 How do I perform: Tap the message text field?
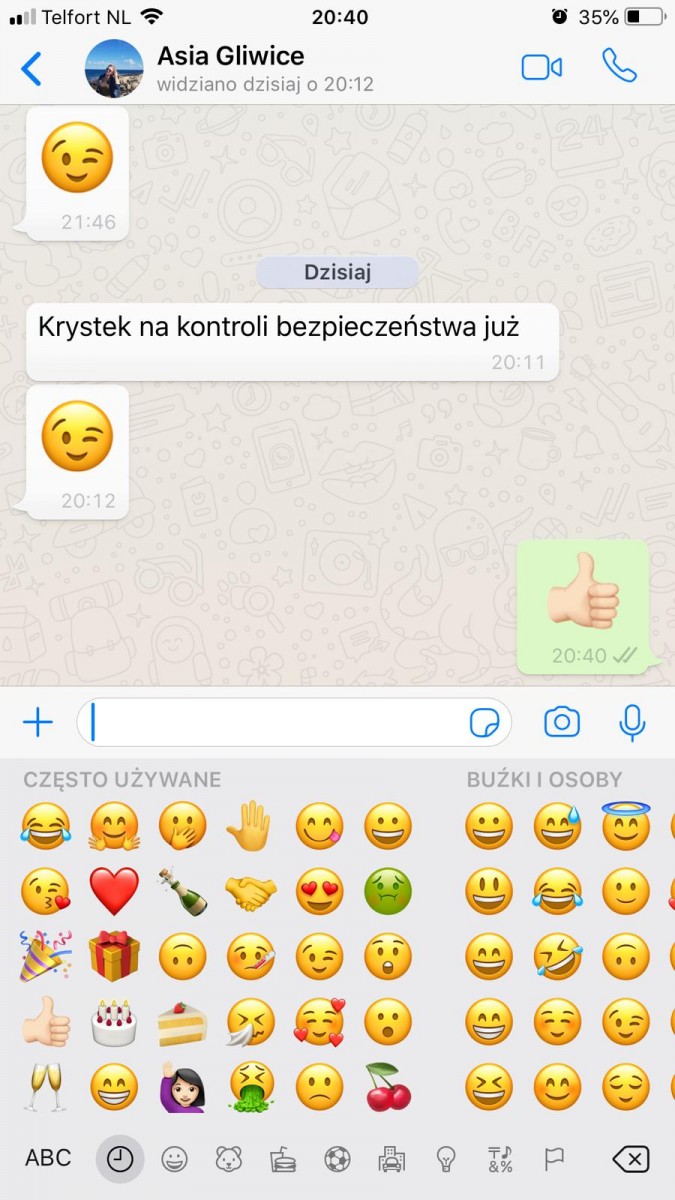point(270,722)
